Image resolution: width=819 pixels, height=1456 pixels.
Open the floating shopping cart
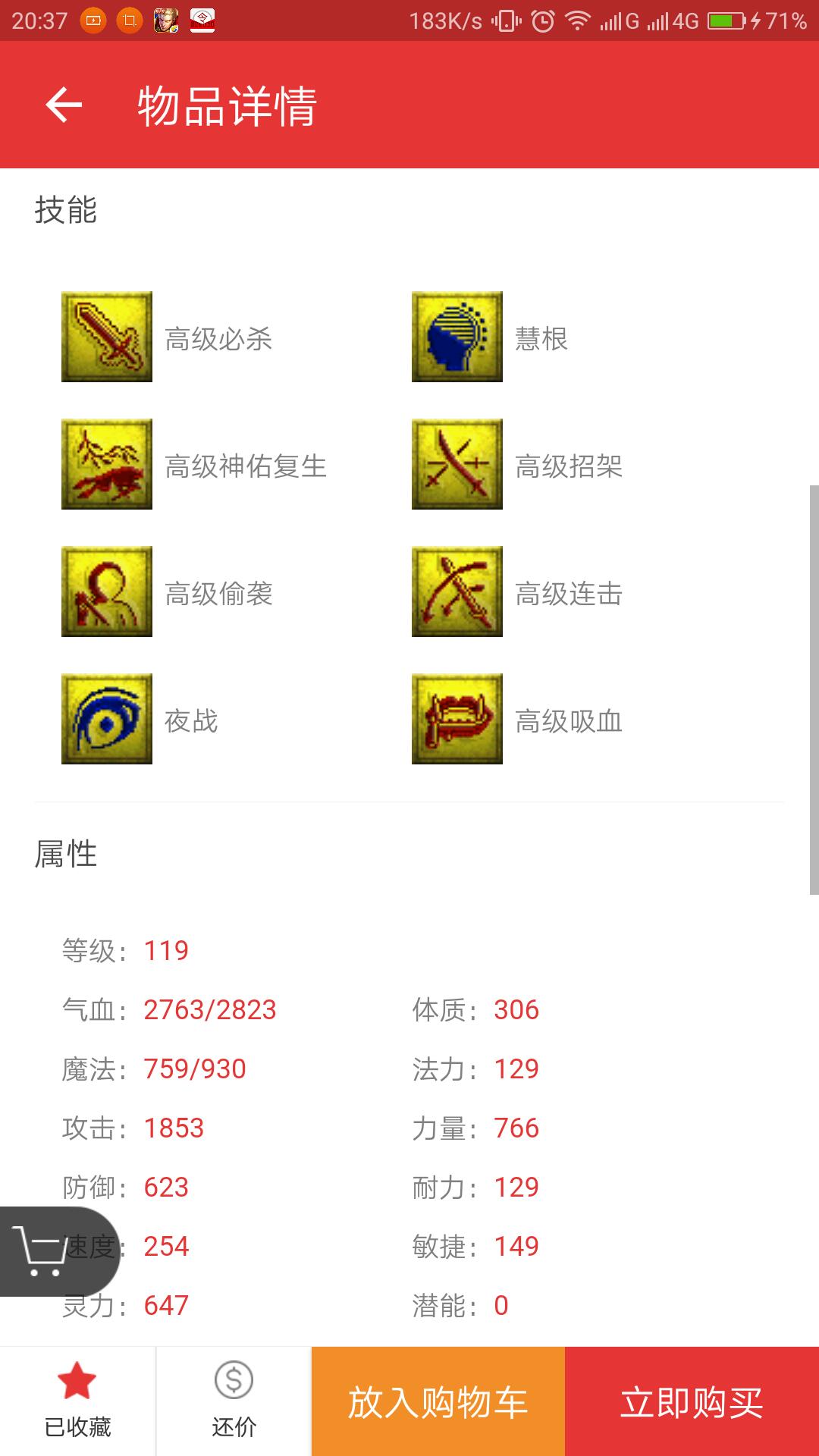pyautogui.click(x=45, y=1251)
